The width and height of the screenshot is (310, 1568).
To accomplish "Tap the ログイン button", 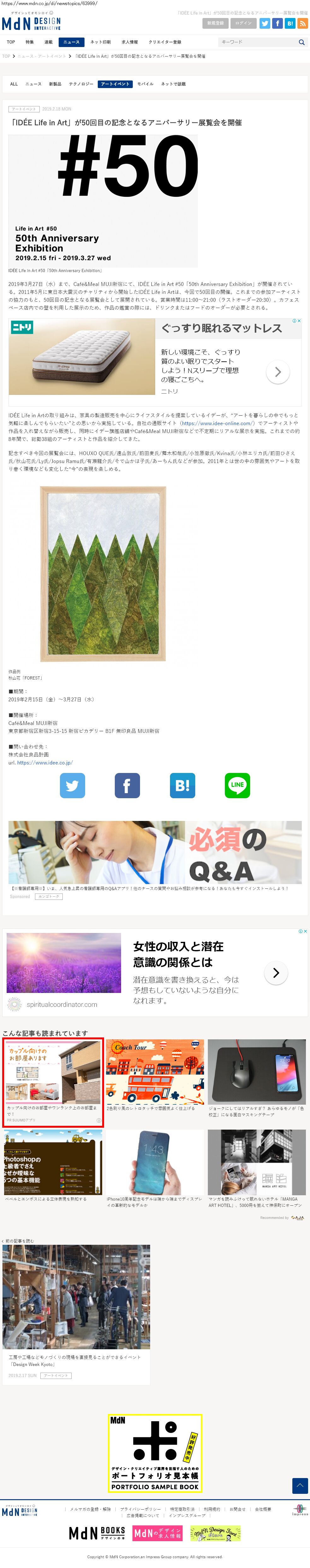I will pos(243,23).
